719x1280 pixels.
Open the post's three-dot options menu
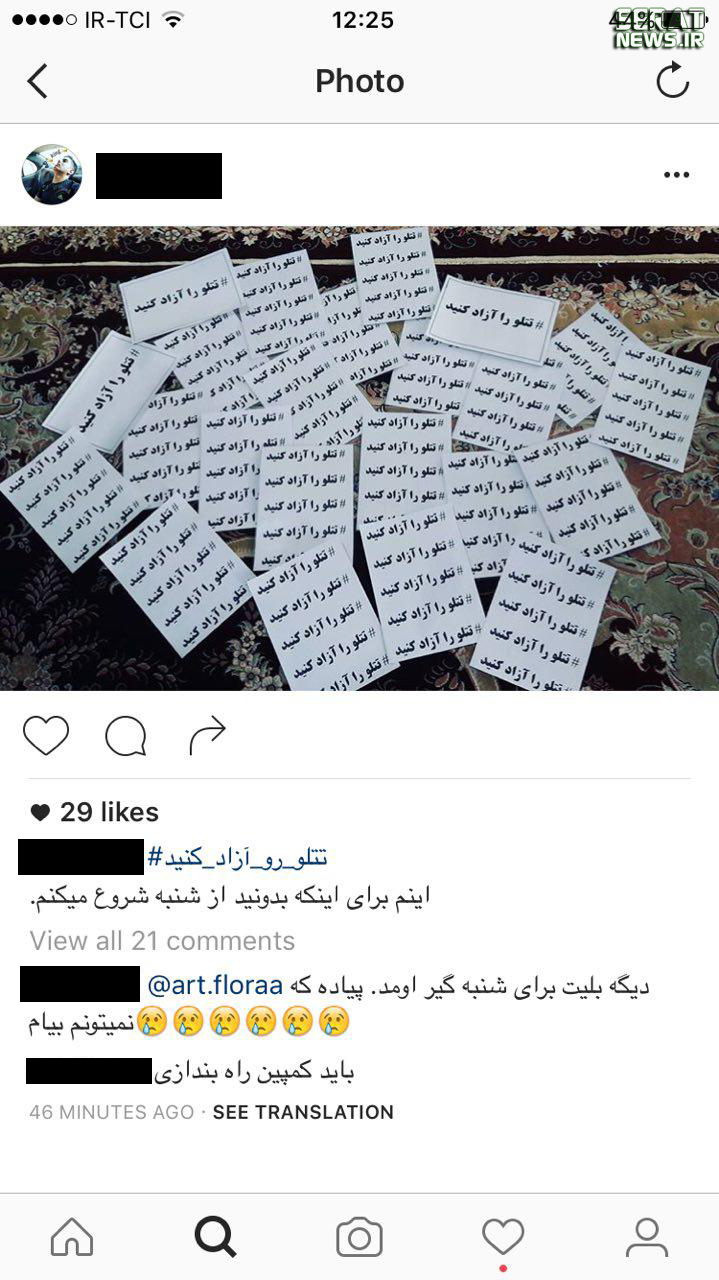coord(677,175)
